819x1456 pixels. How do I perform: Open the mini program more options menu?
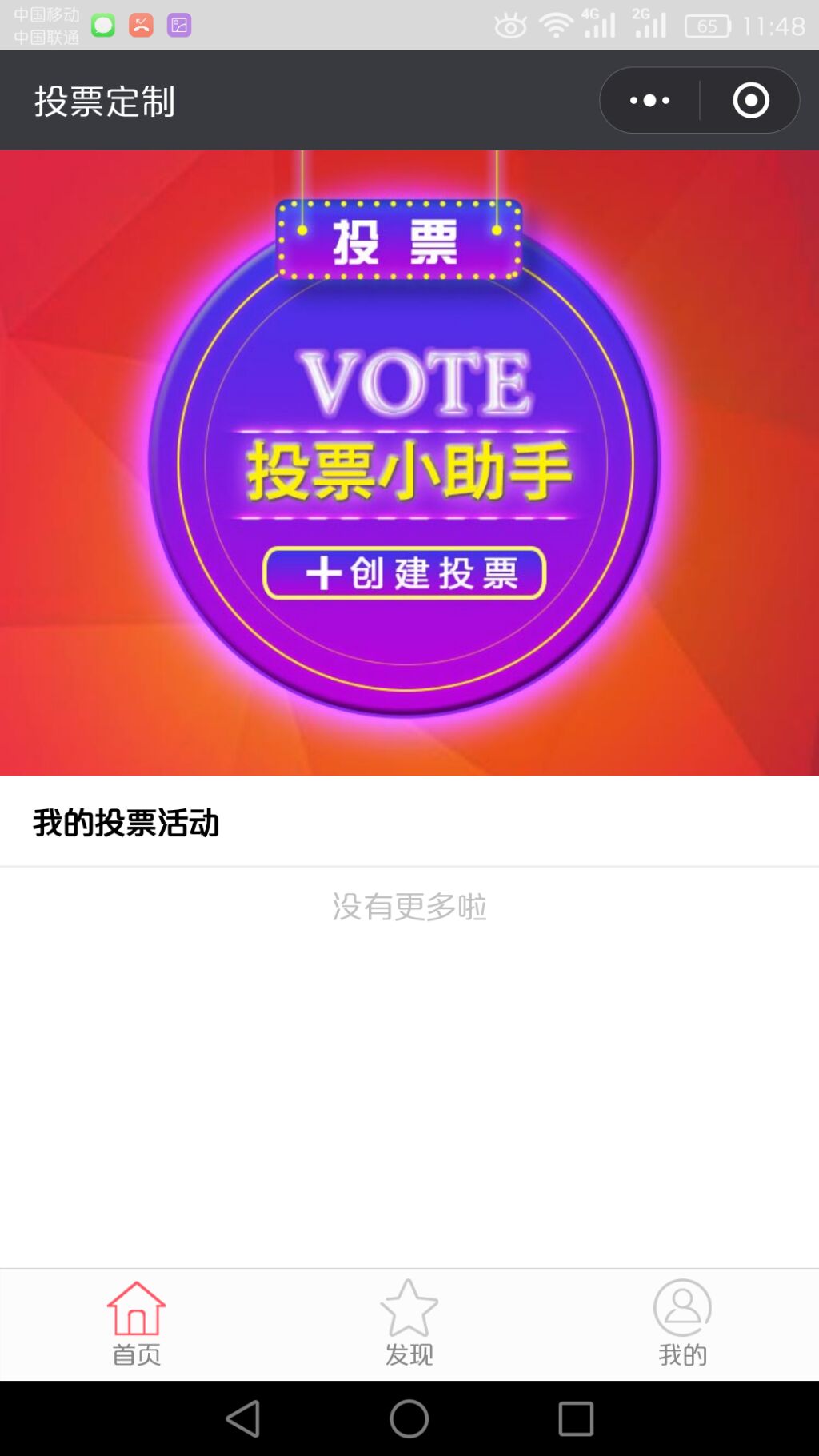pos(649,101)
